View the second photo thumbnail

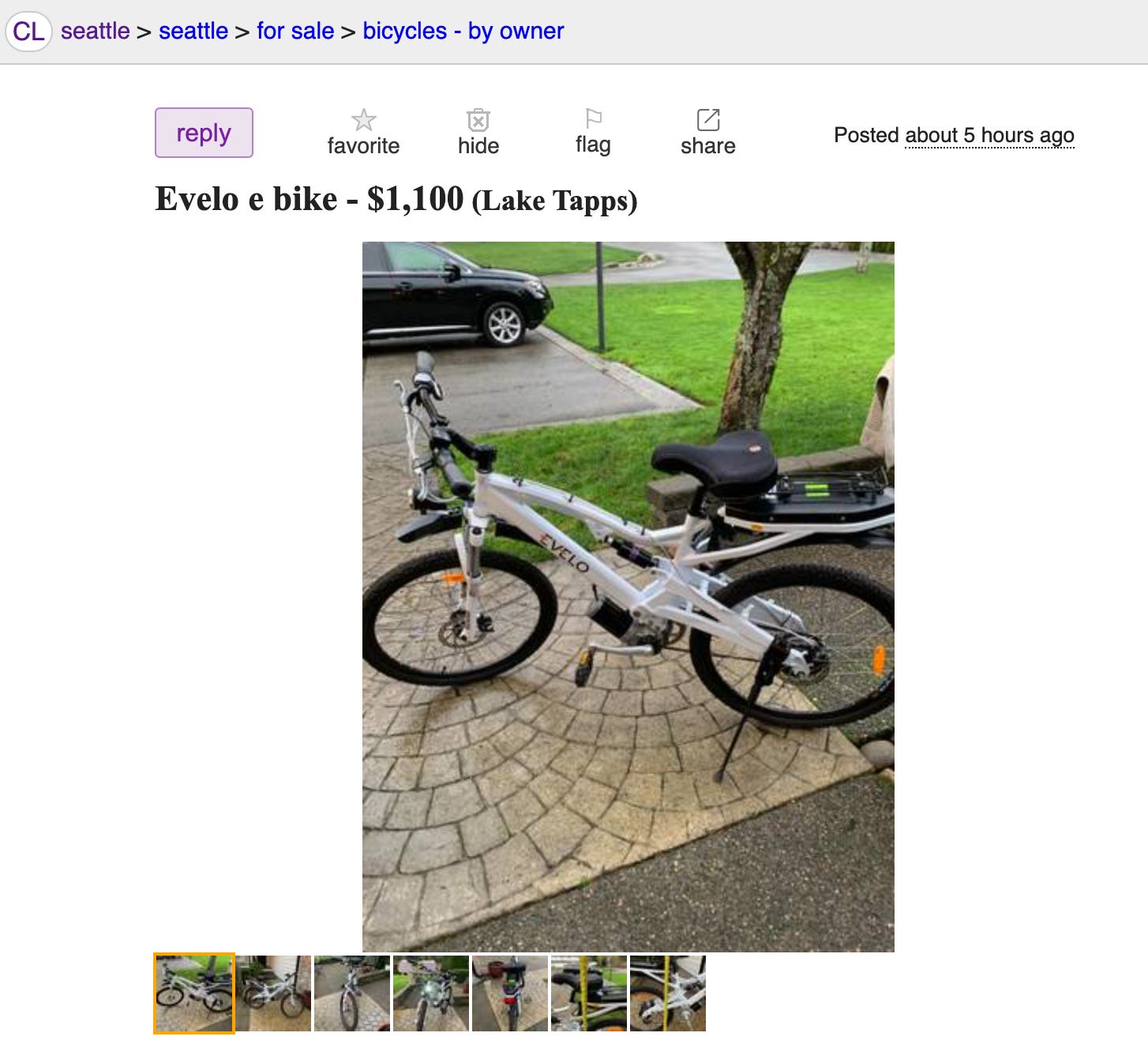click(273, 993)
